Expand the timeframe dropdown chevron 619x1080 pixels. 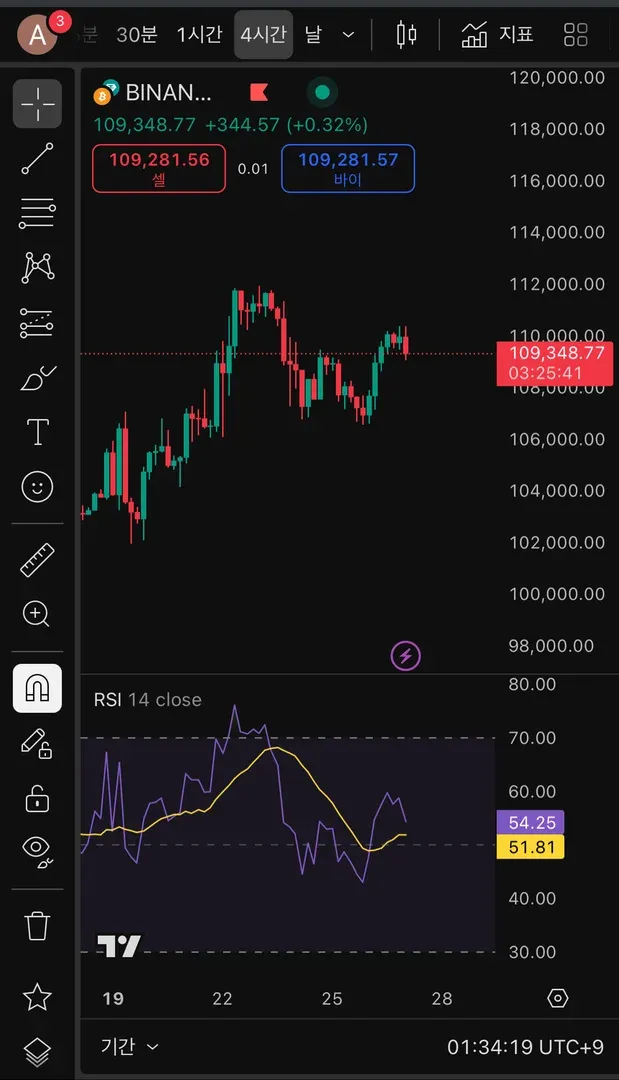[x=348, y=35]
